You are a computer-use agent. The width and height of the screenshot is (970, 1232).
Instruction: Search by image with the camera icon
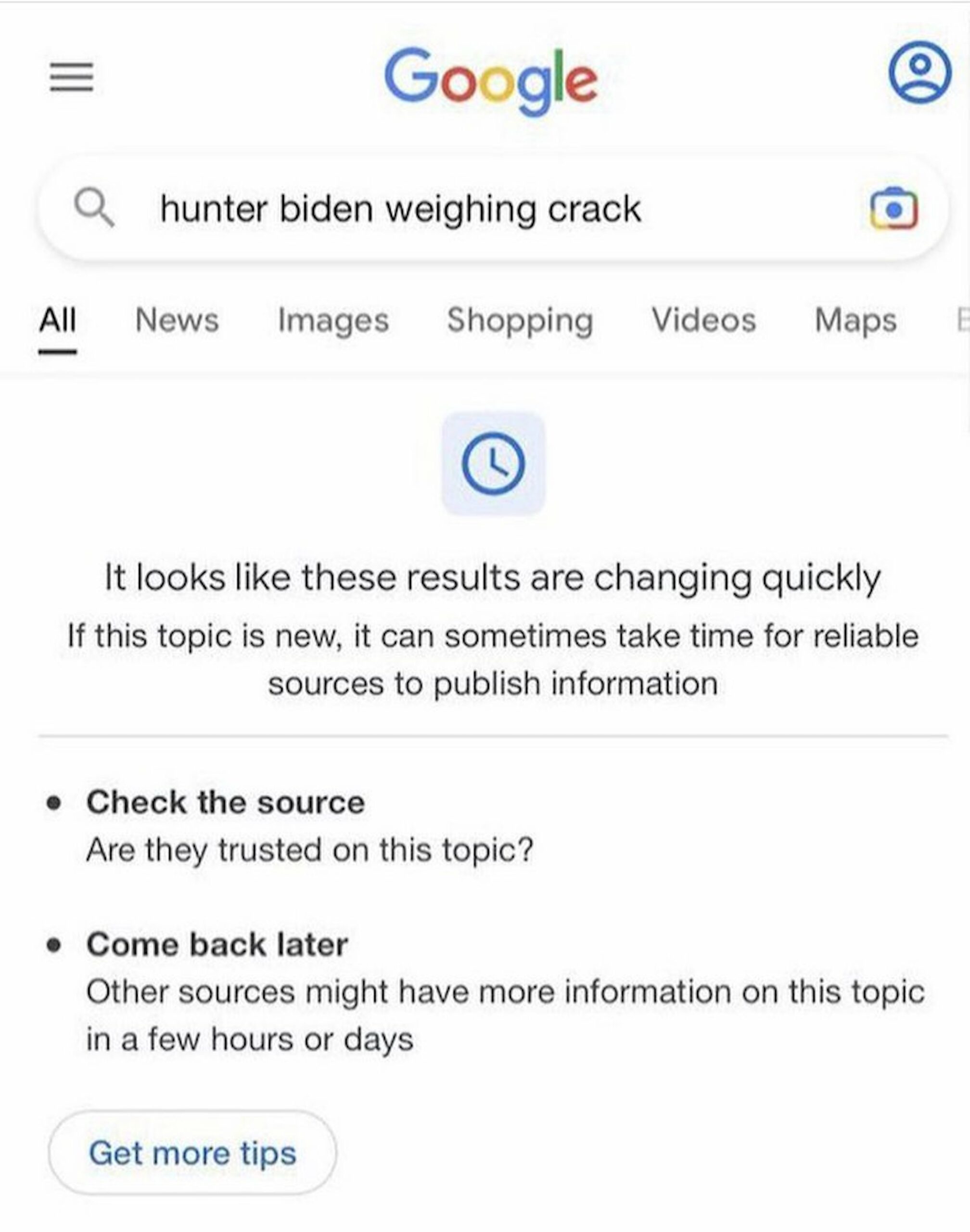893,209
